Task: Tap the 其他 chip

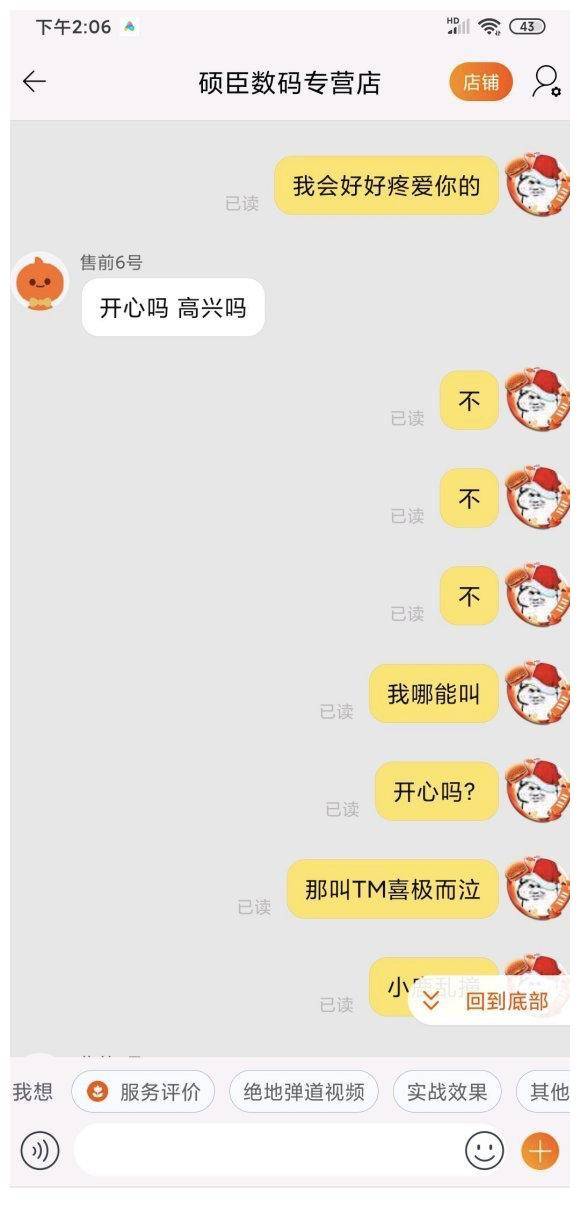Action: point(546,1092)
